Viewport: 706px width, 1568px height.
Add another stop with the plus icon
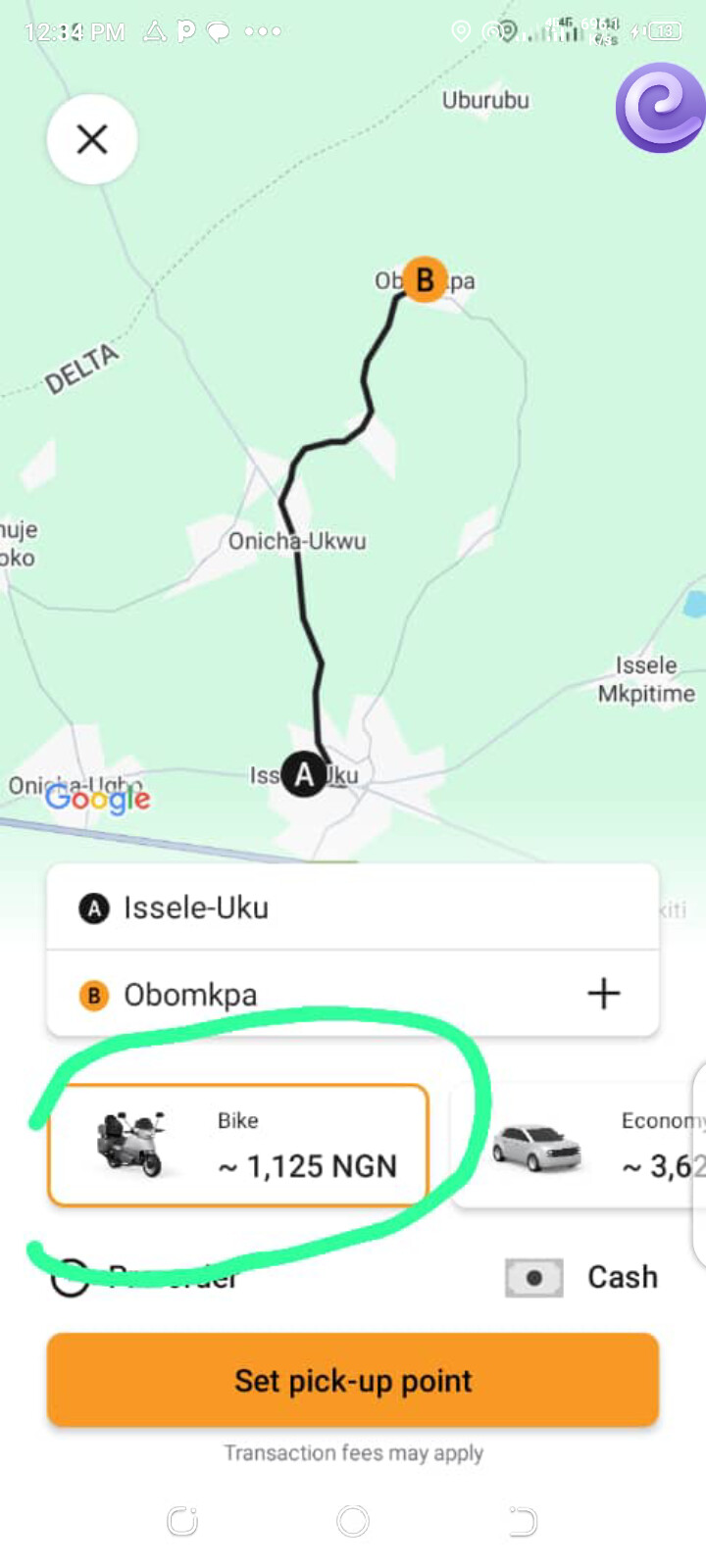click(x=603, y=994)
